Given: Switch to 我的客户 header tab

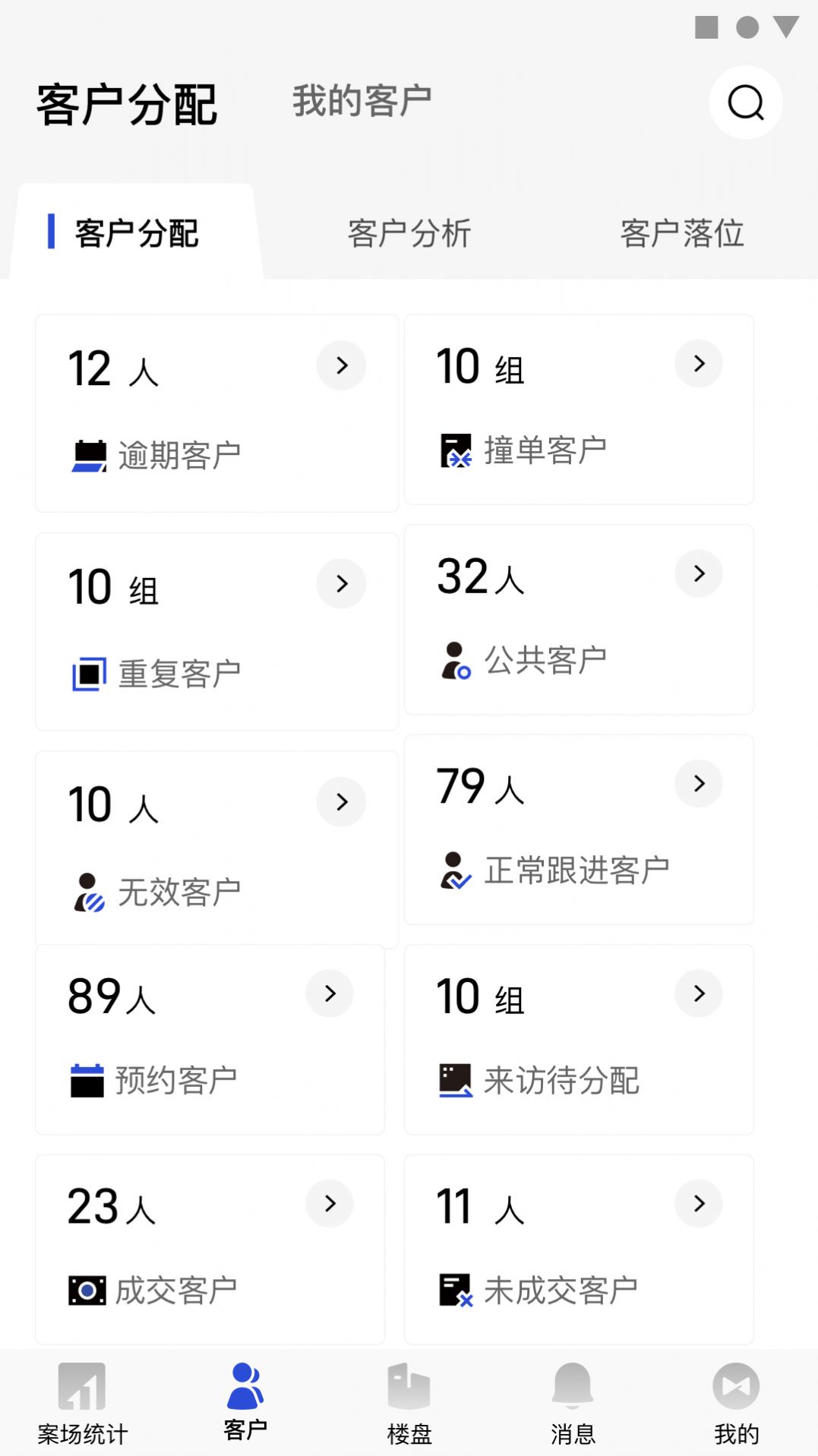Looking at the screenshot, I should coord(362,101).
